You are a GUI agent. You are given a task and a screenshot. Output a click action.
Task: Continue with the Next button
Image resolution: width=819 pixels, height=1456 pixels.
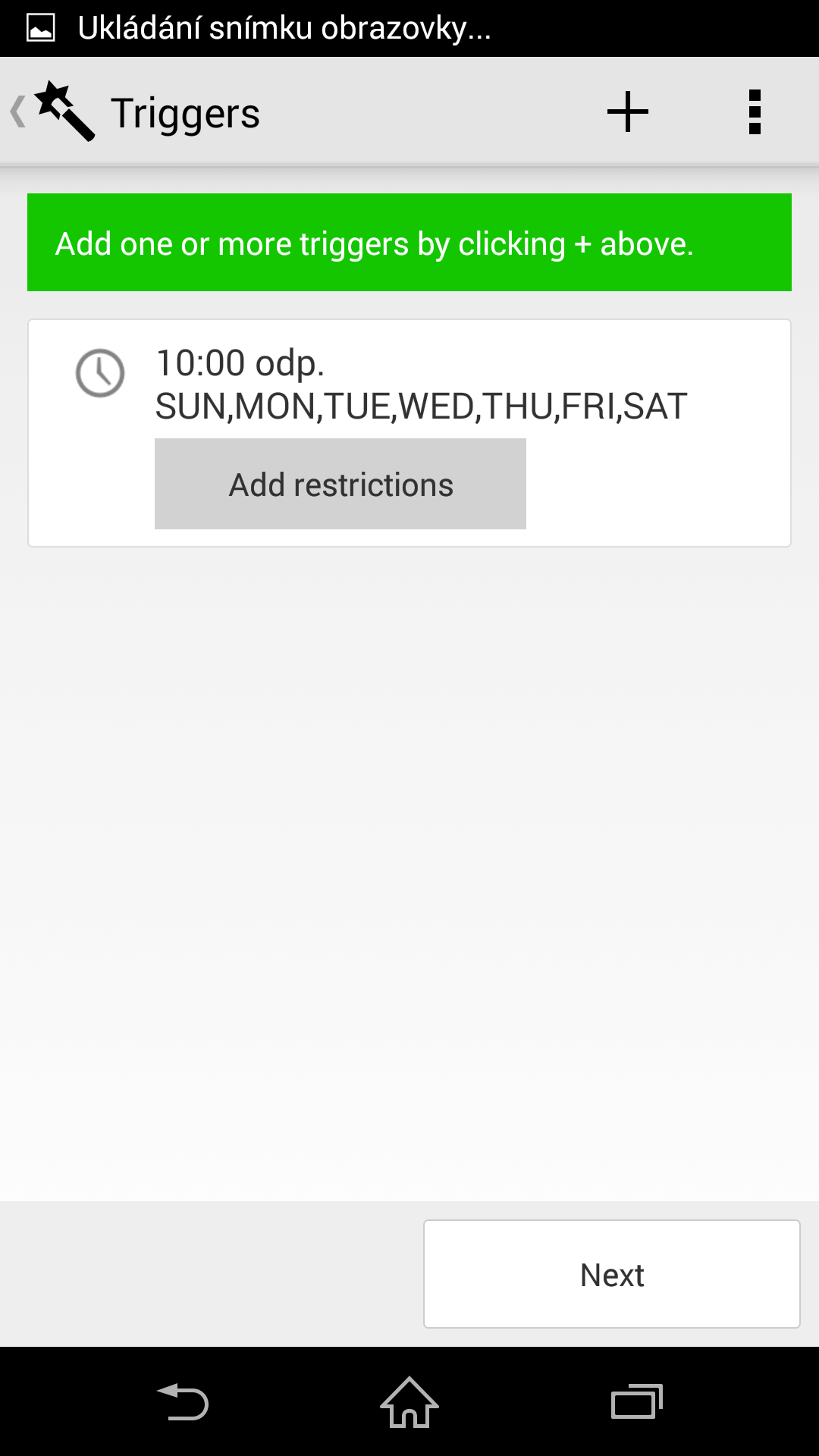(612, 1274)
